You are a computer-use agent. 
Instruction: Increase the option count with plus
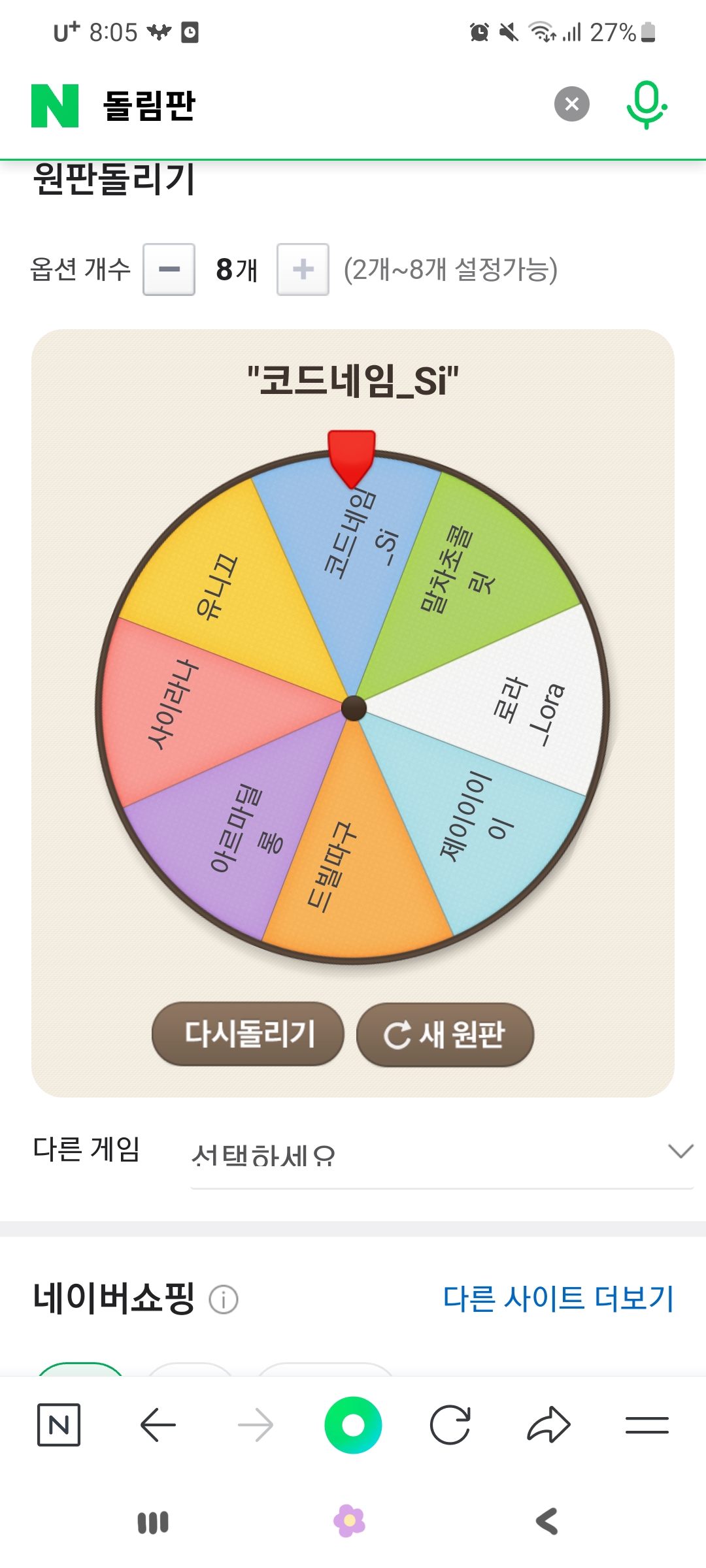(303, 269)
